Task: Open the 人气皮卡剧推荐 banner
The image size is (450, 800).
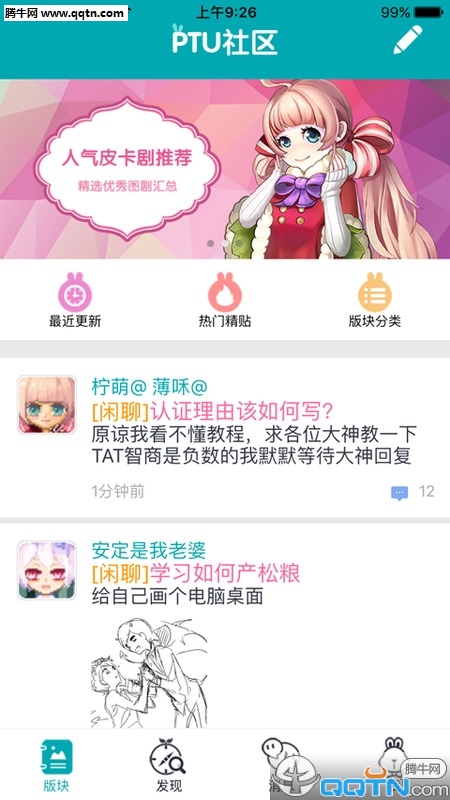Action: tap(225, 169)
